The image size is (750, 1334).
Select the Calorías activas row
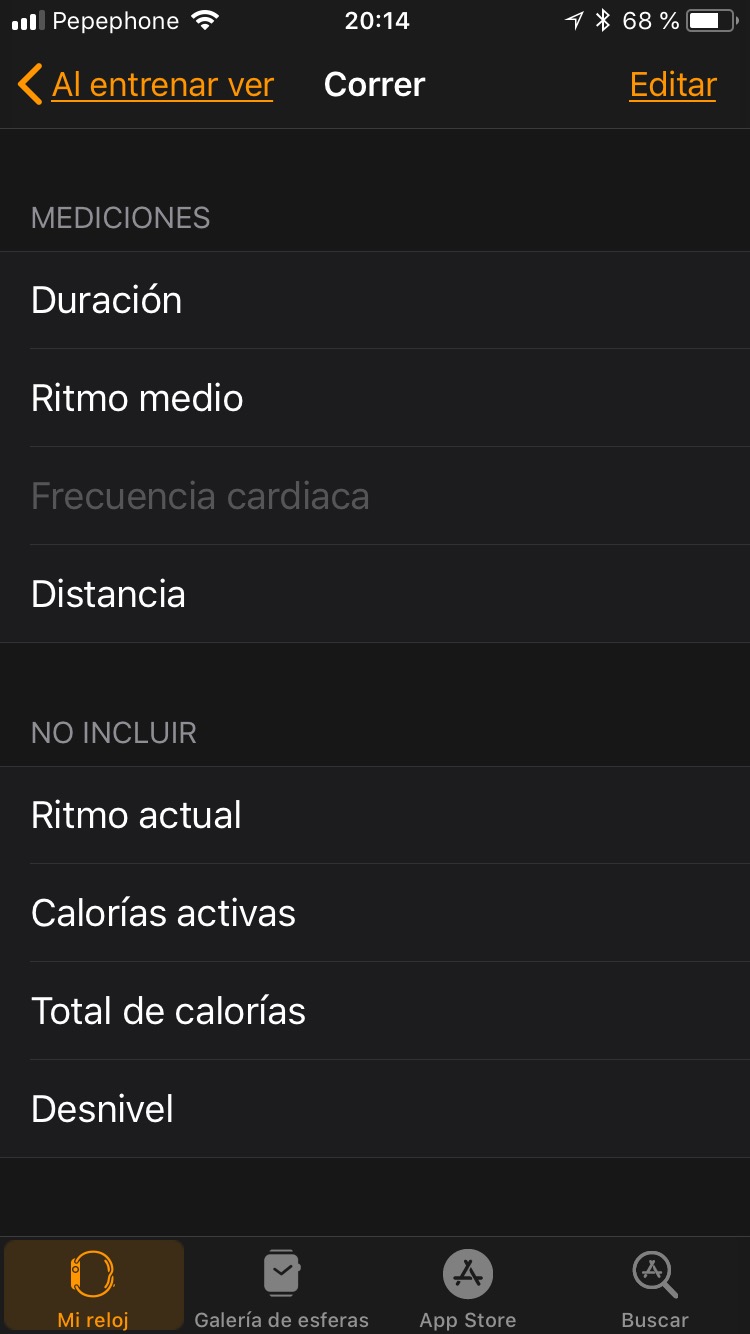click(375, 913)
